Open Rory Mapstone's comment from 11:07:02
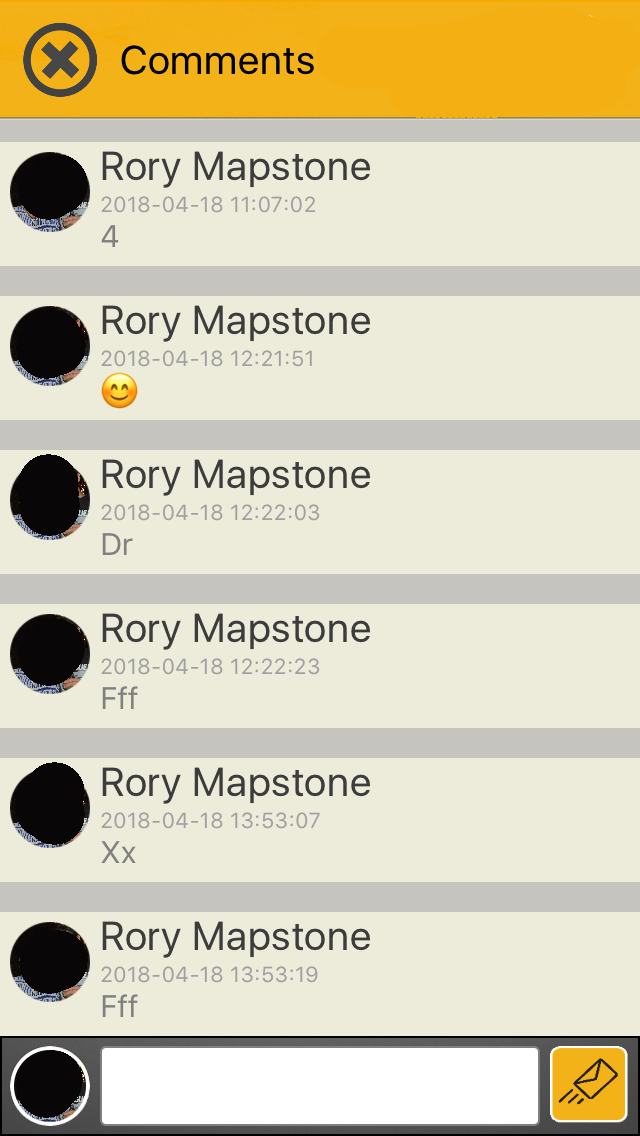 [320, 204]
